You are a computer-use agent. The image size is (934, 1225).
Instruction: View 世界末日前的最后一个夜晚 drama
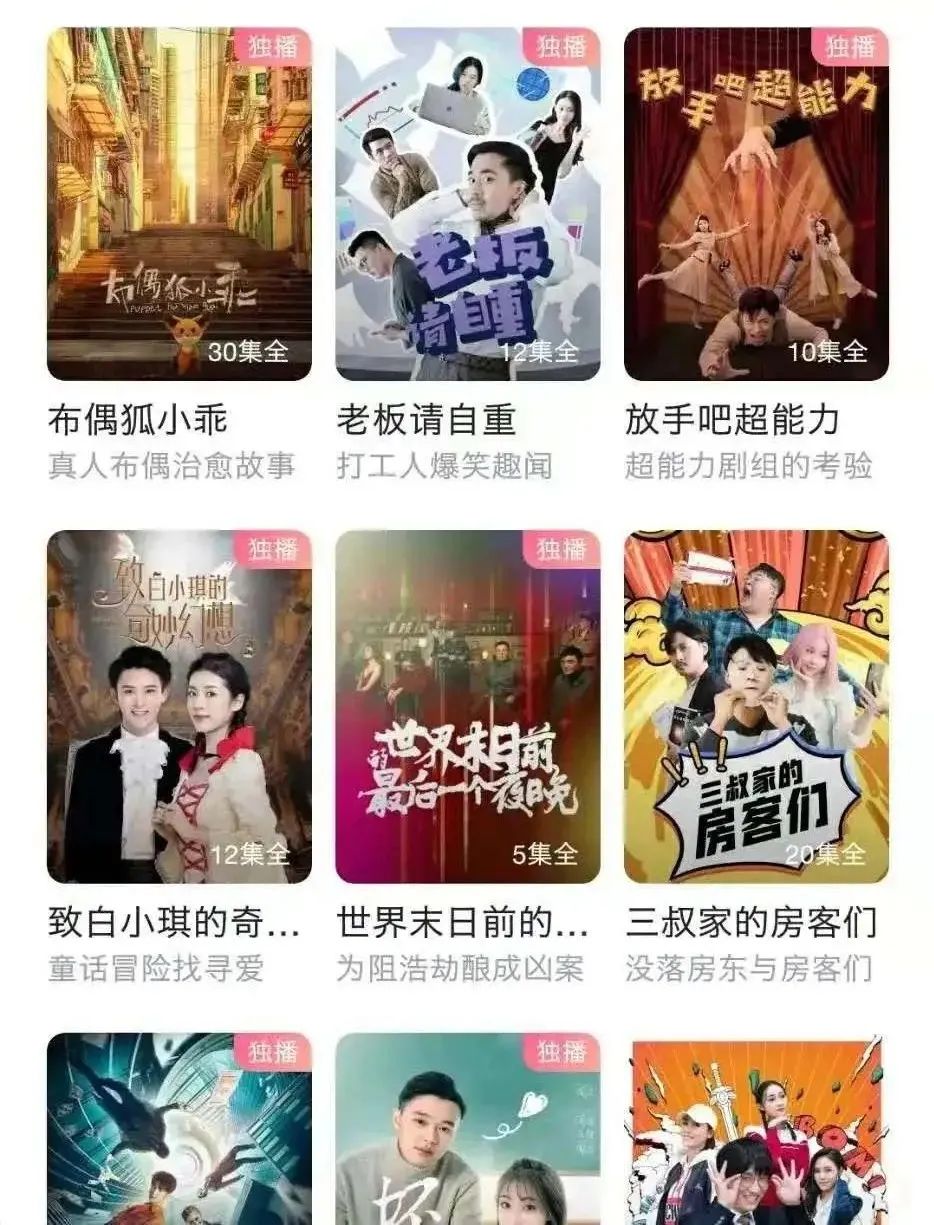click(467, 706)
